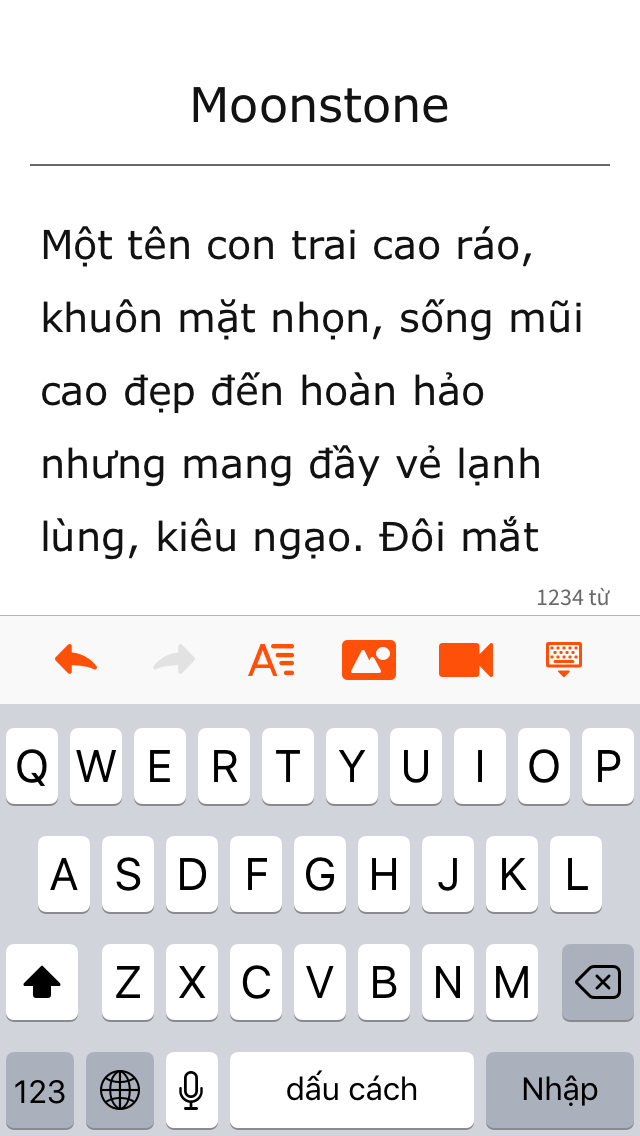The height and width of the screenshot is (1136, 640).
Task: Tap the backspace key
Action: (597, 982)
